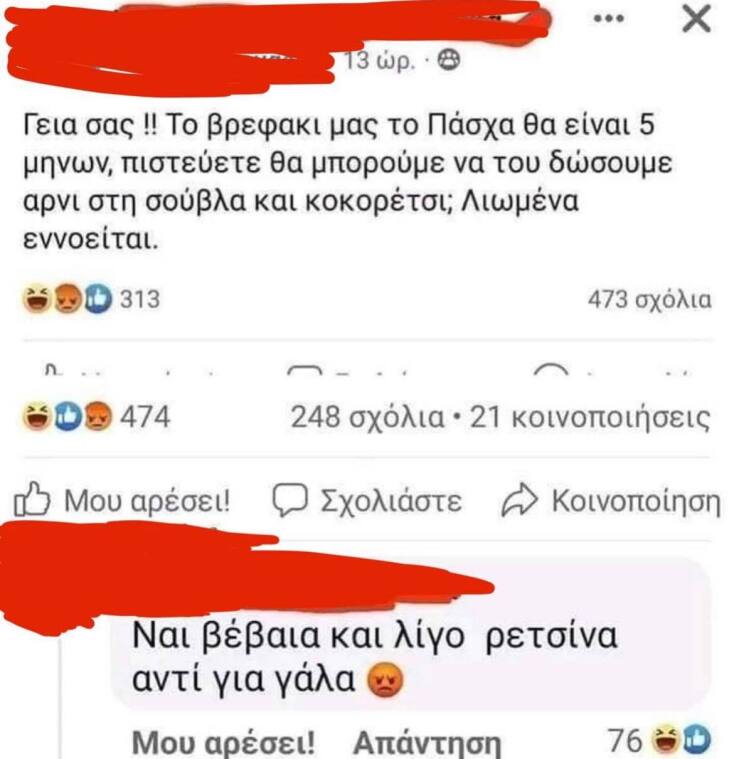
Task: Reply to the comment with Απάντηση
Action: (427, 742)
